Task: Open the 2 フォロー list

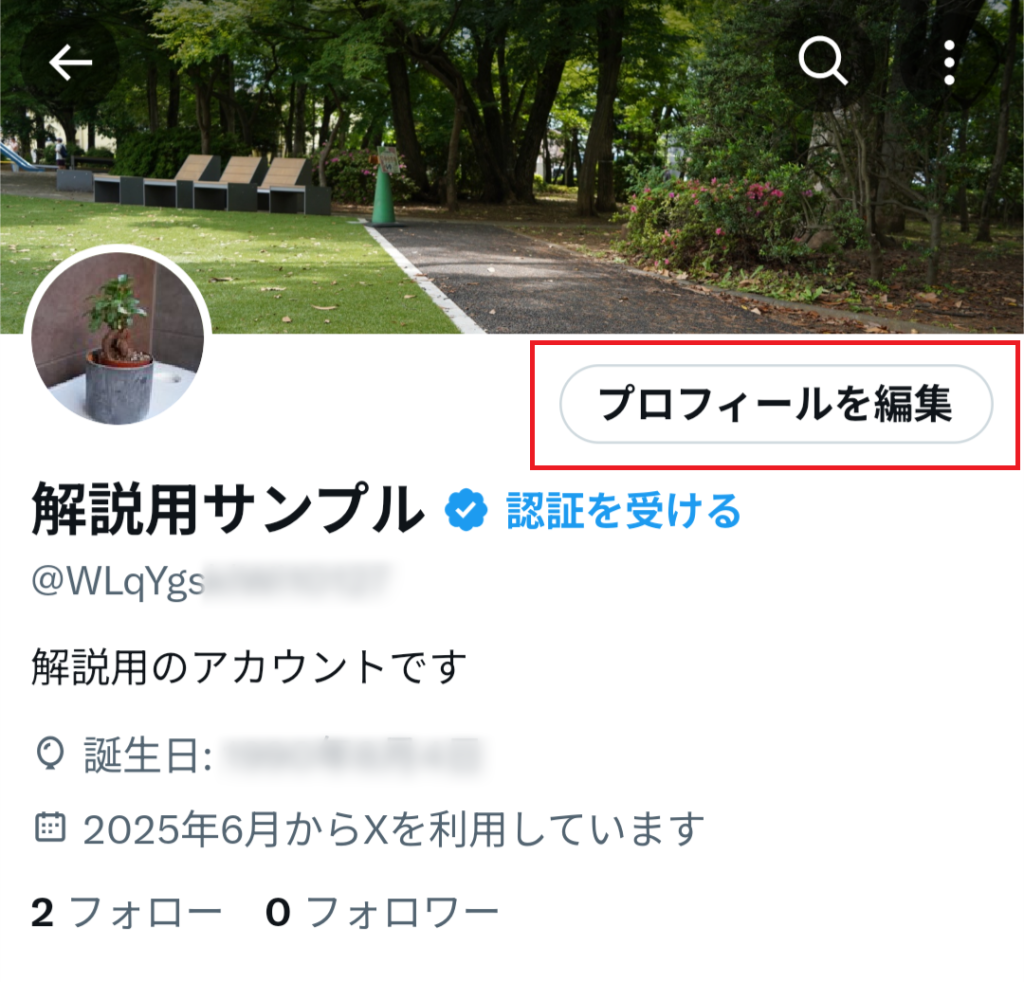Action: (x=127, y=912)
